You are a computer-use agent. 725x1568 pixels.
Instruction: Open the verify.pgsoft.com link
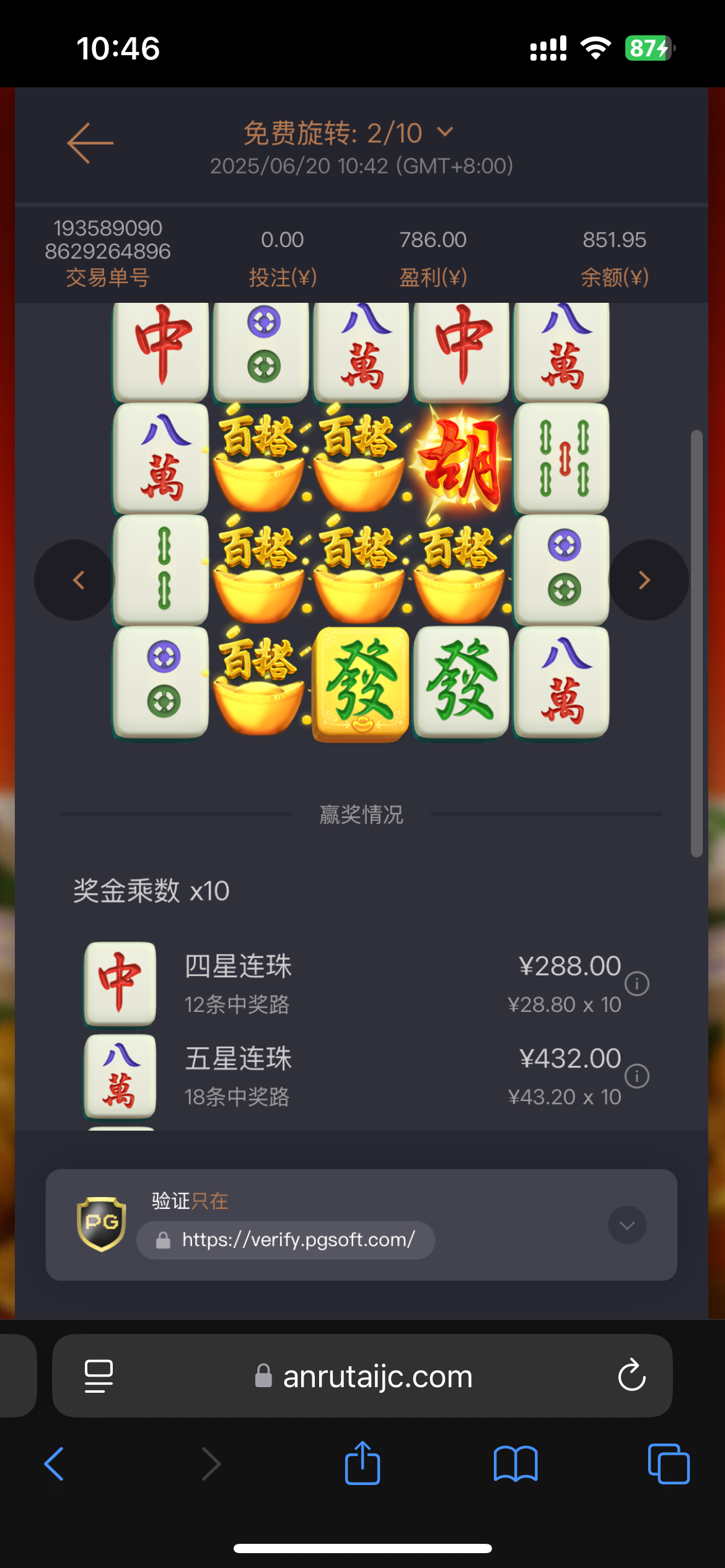[297, 1240]
